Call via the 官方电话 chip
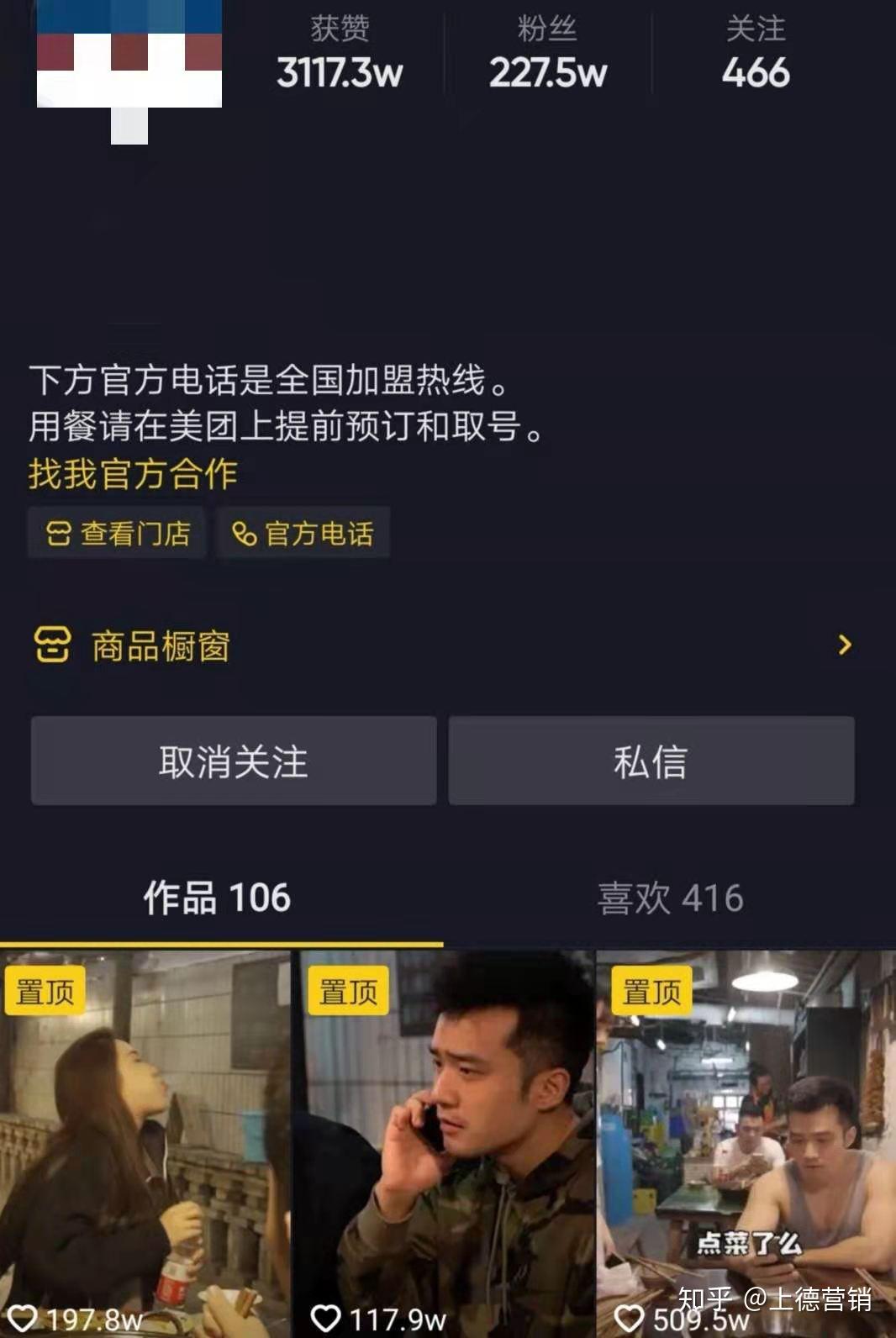Image resolution: width=896 pixels, height=1338 pixels. coord(303,534)
